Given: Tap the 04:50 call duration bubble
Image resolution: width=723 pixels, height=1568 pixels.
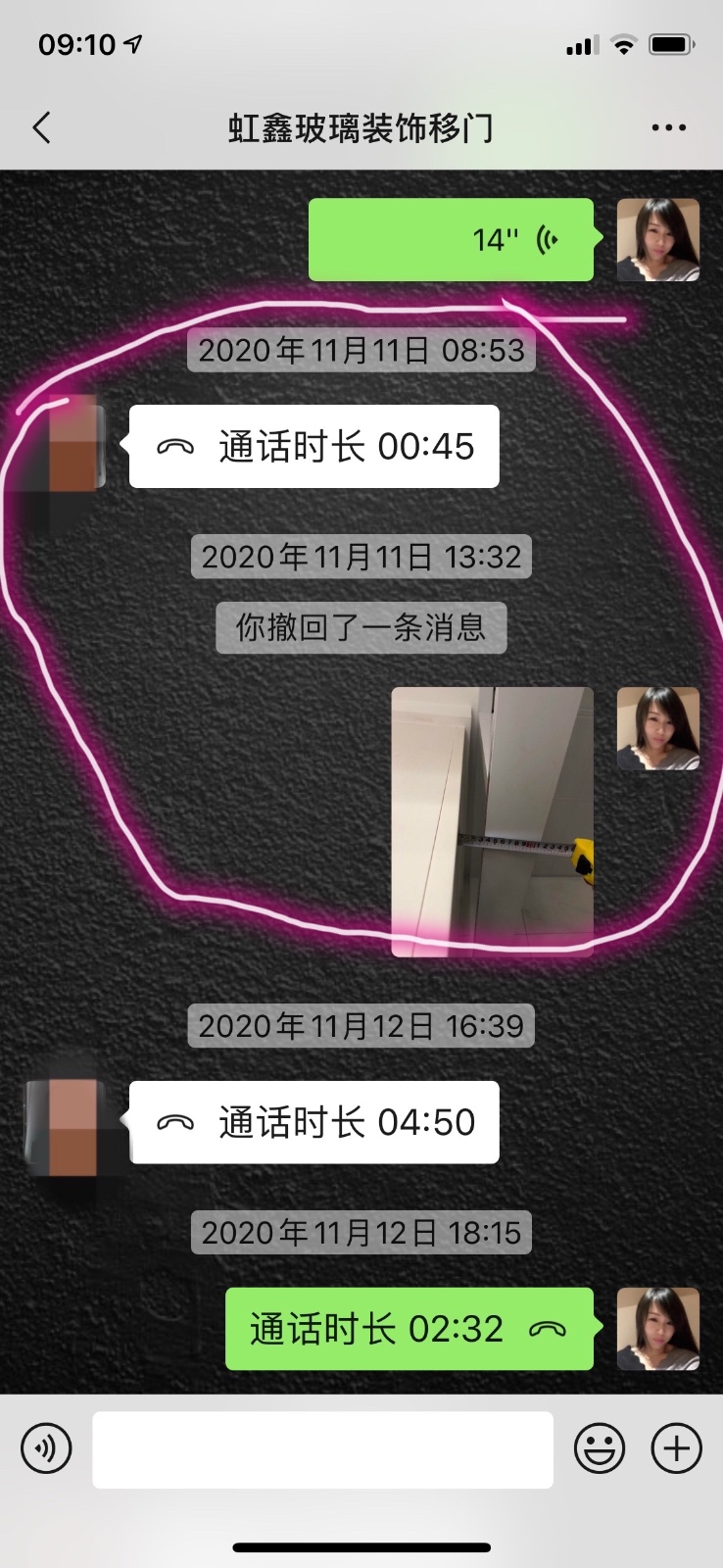Looking at the screenshot, I should 314,1122.
